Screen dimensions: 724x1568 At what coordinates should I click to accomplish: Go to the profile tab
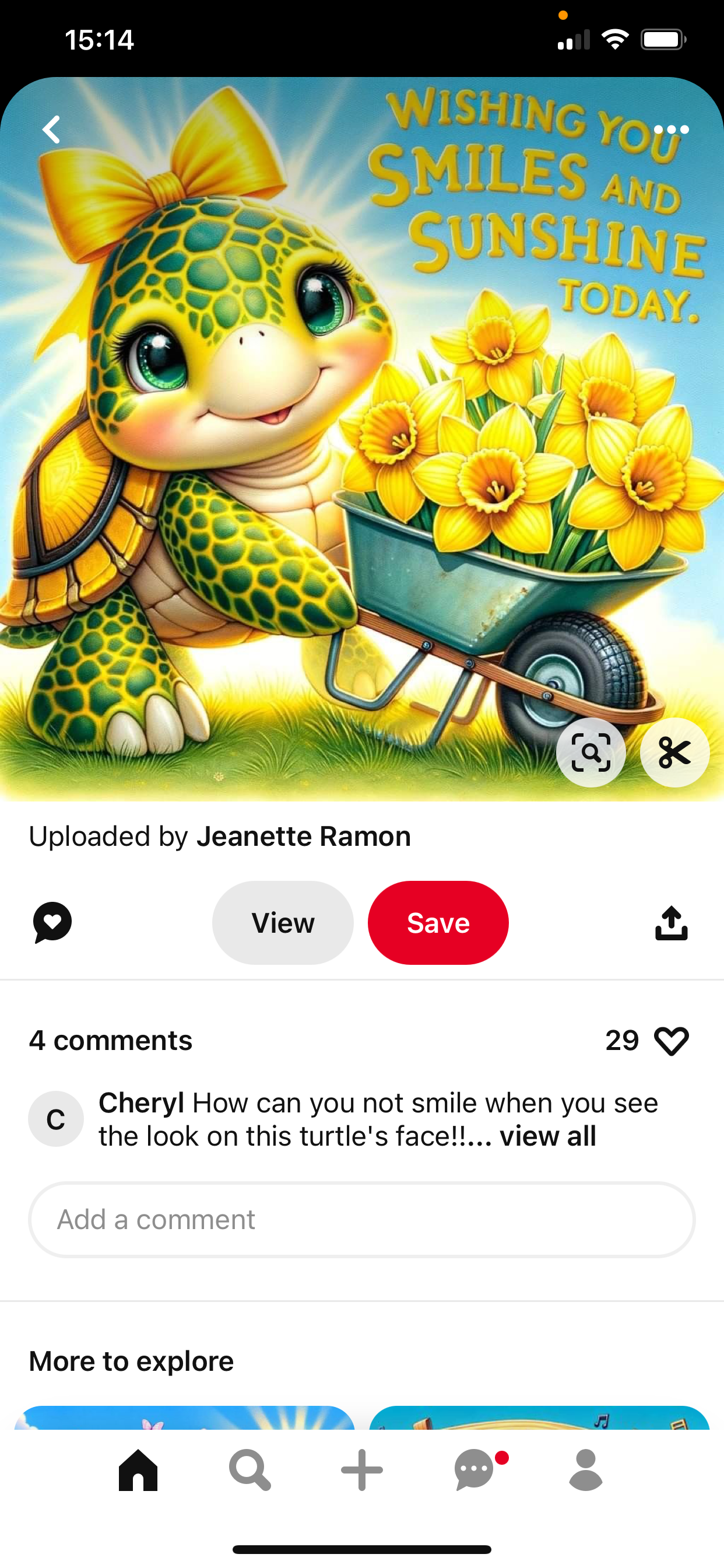click(x=586, y=1470)
